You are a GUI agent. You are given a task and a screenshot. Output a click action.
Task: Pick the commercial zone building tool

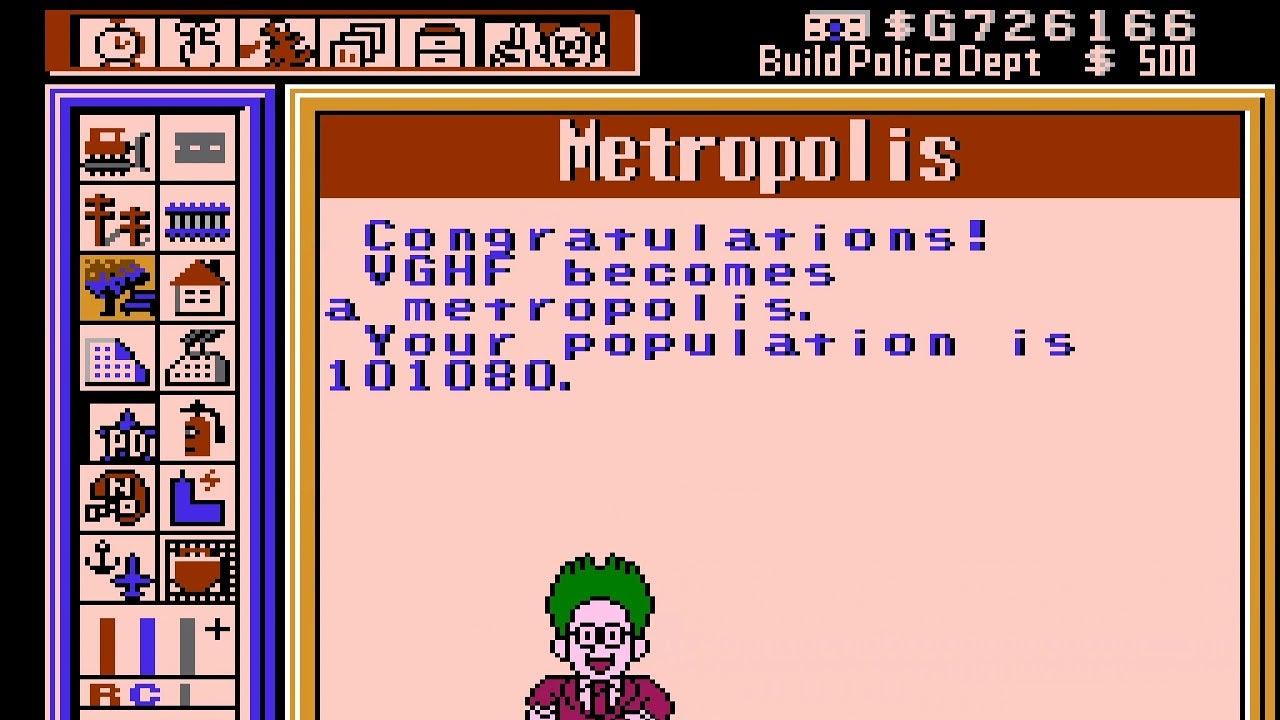(x=118, y=359)
